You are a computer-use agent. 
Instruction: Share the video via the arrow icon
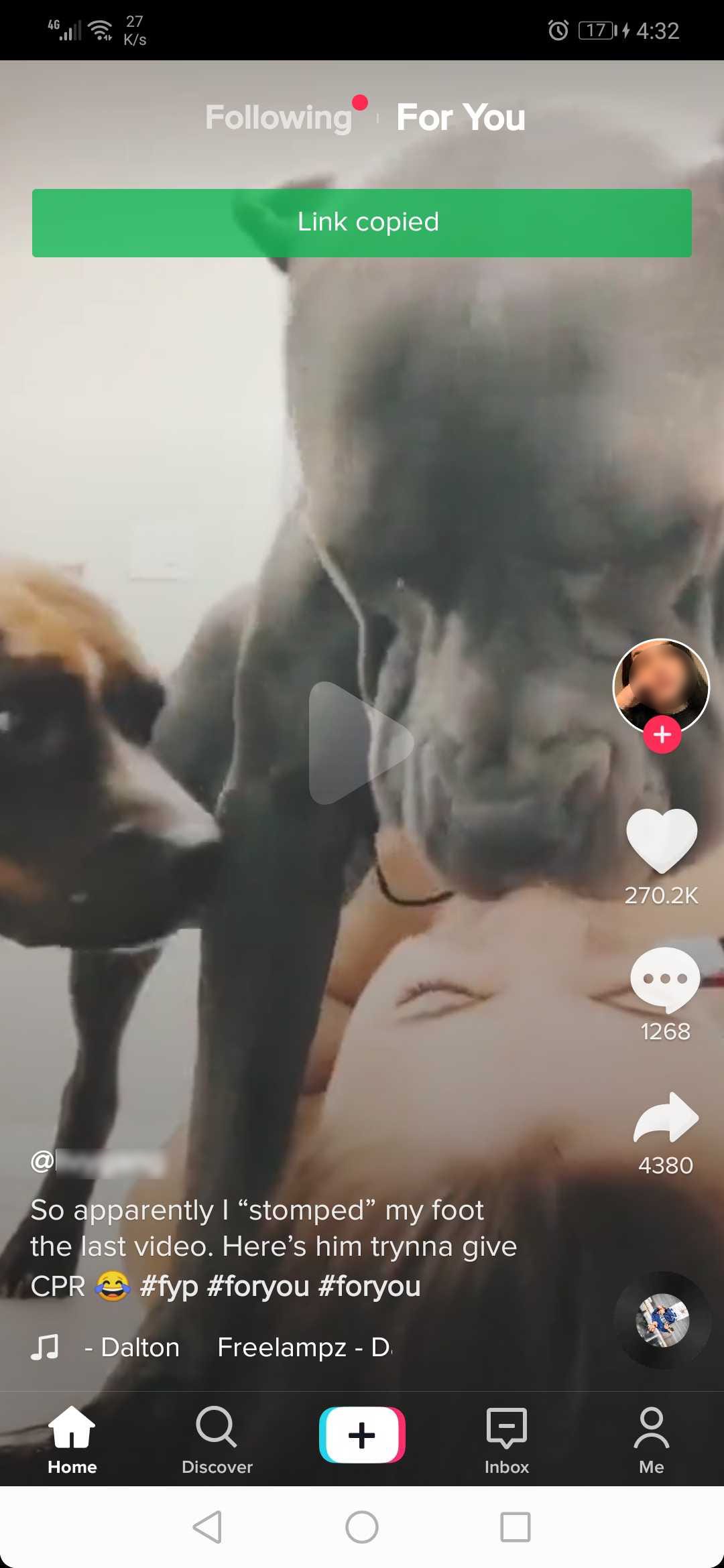click(666, 1117)
